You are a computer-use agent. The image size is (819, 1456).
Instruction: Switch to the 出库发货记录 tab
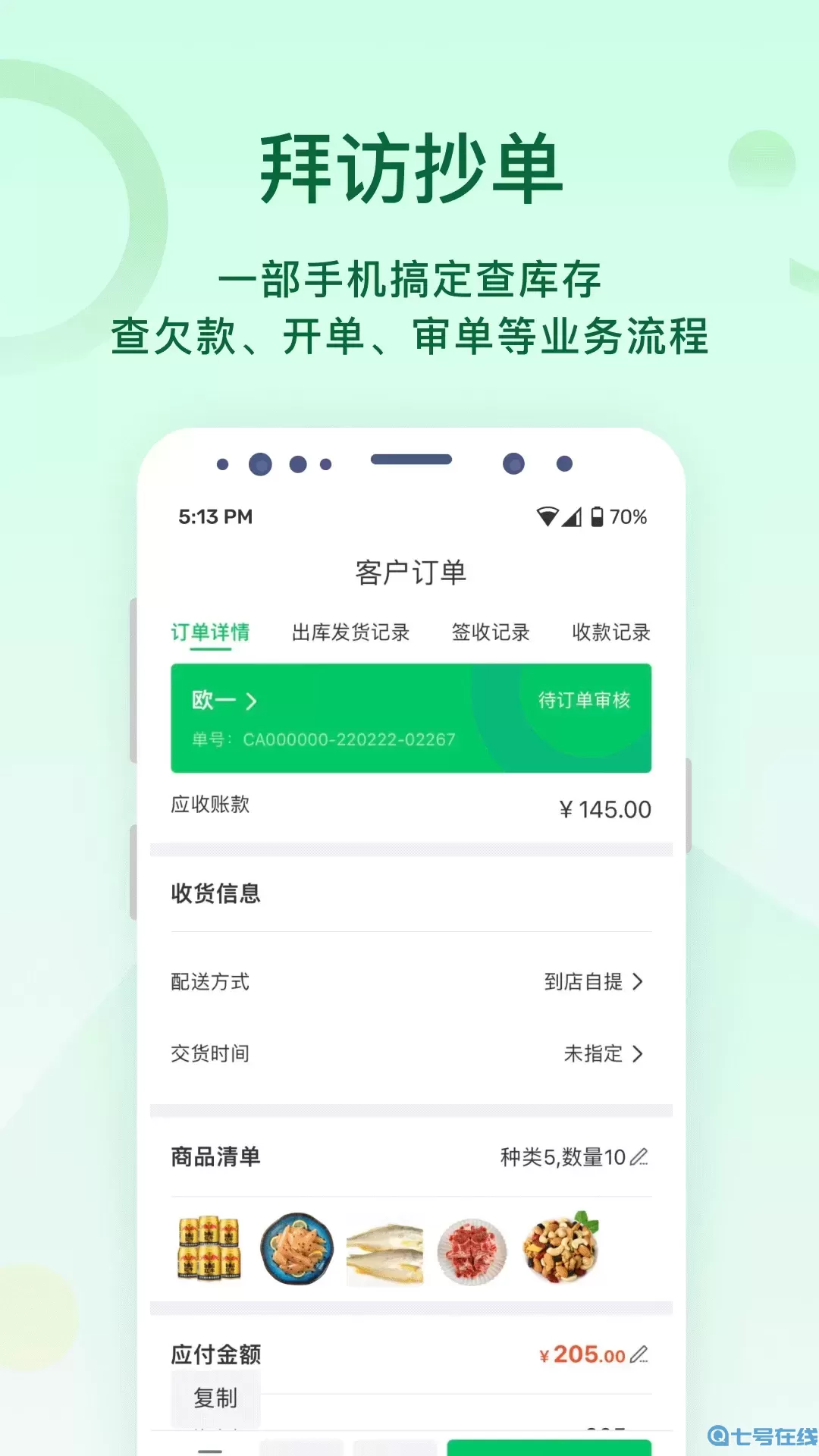click(352, 632)
